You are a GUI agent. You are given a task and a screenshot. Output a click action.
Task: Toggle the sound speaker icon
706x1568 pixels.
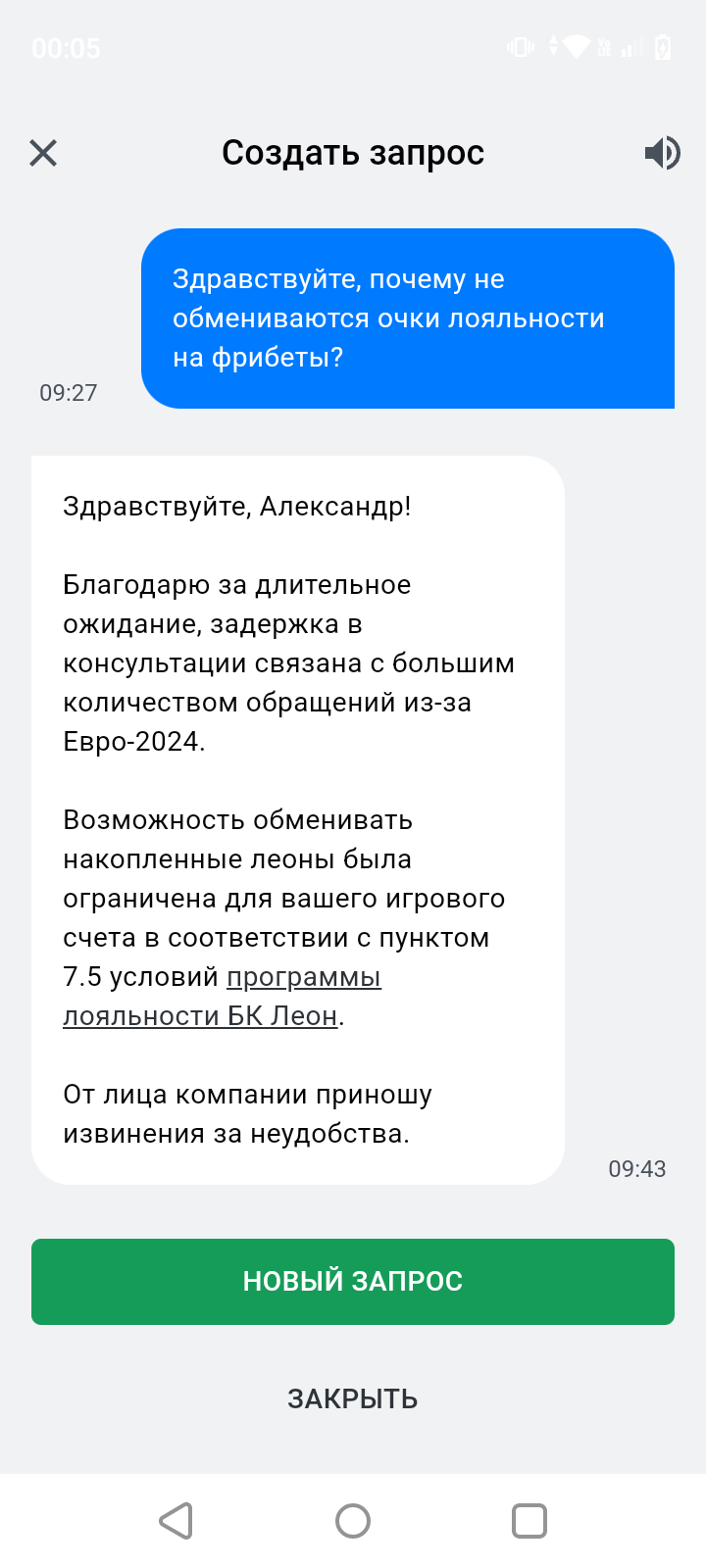click(x=662, y=153)
